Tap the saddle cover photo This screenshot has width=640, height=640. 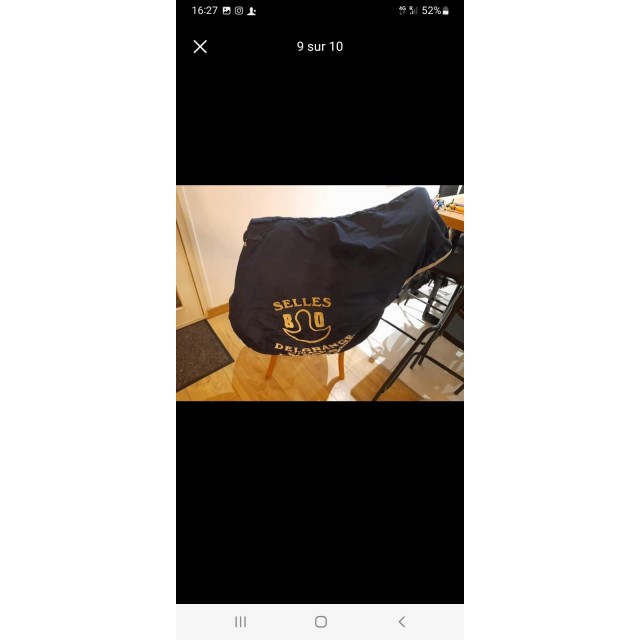[x=320, y=293]
